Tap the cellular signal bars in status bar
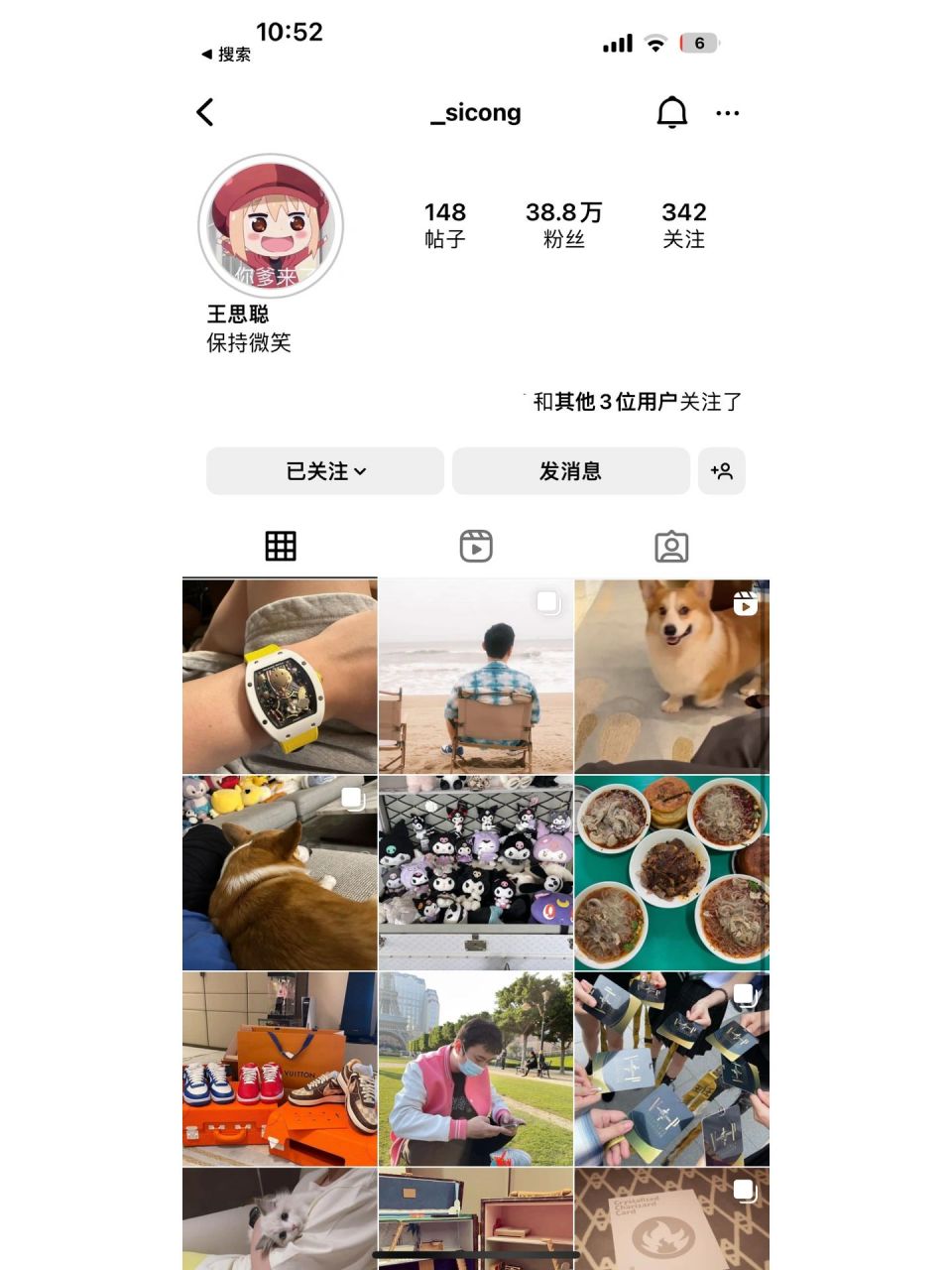 click(616, 44)
